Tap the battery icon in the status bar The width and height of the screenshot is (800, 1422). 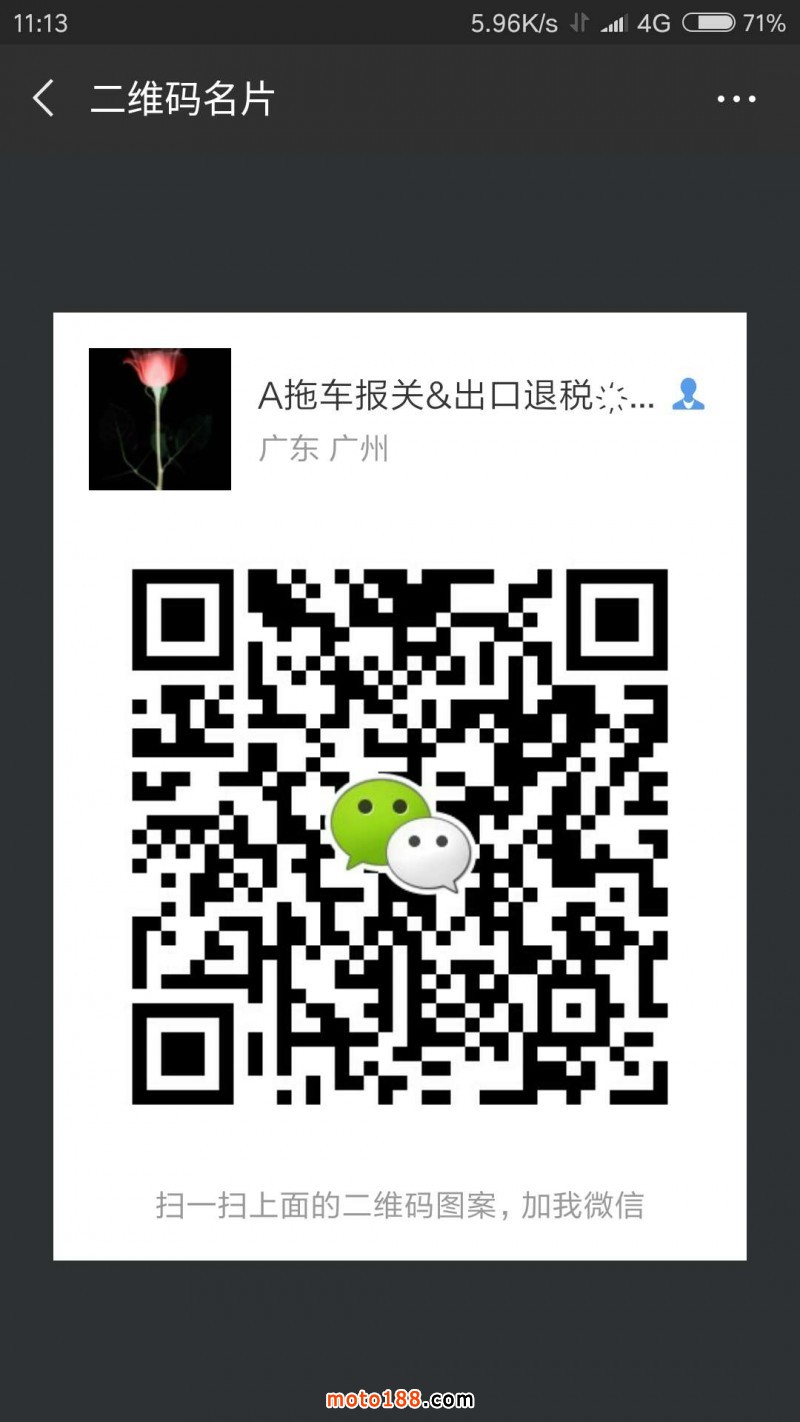710,22
